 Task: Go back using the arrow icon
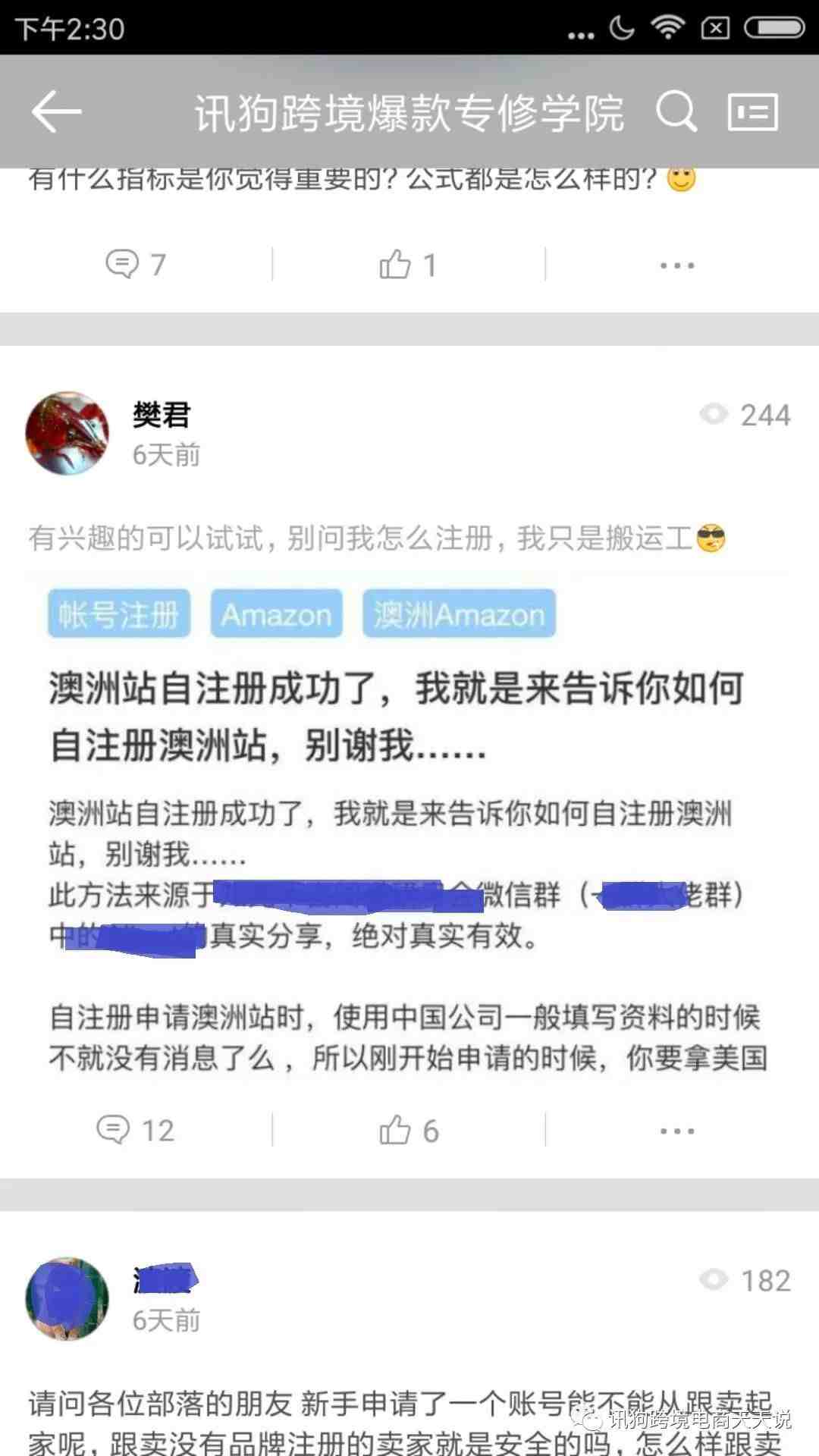(57, 112)
